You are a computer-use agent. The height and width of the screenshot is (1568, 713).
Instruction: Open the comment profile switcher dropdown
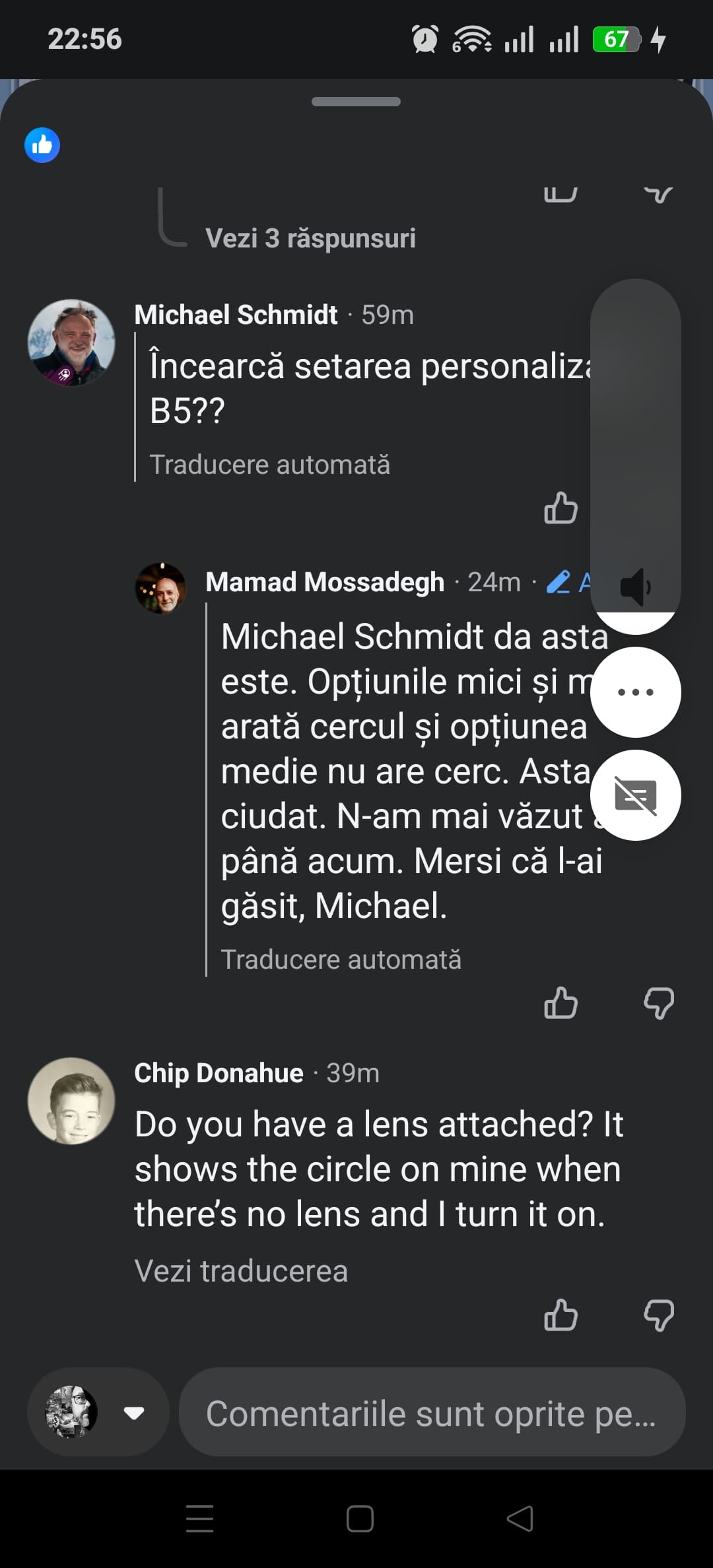(x=134, y=1412)
